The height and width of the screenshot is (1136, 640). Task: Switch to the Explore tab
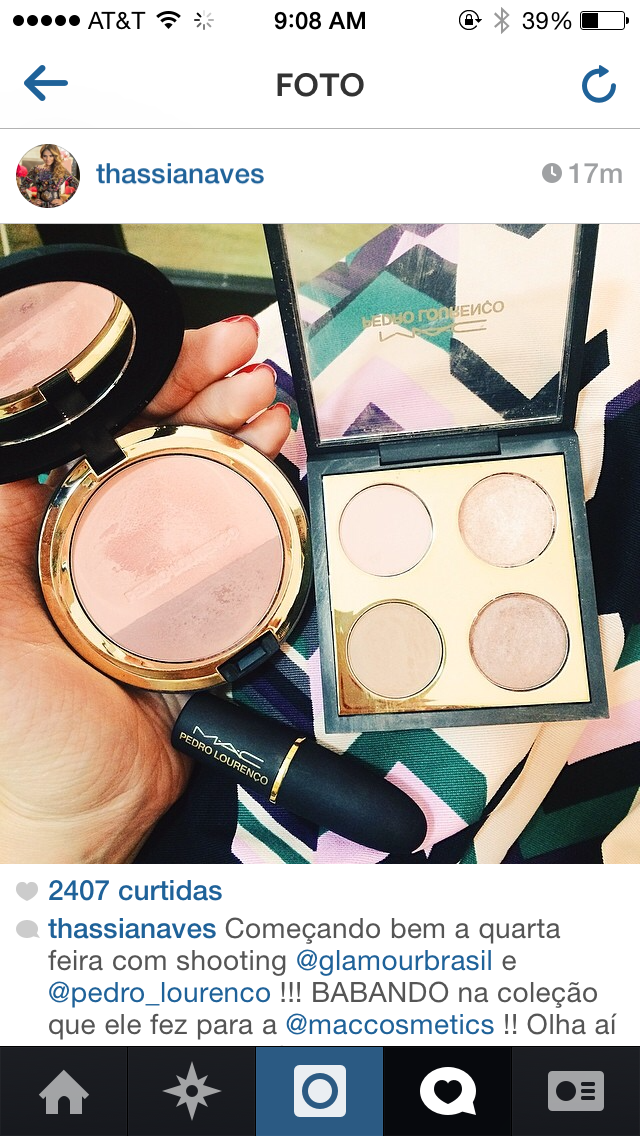coord(191,1091)
